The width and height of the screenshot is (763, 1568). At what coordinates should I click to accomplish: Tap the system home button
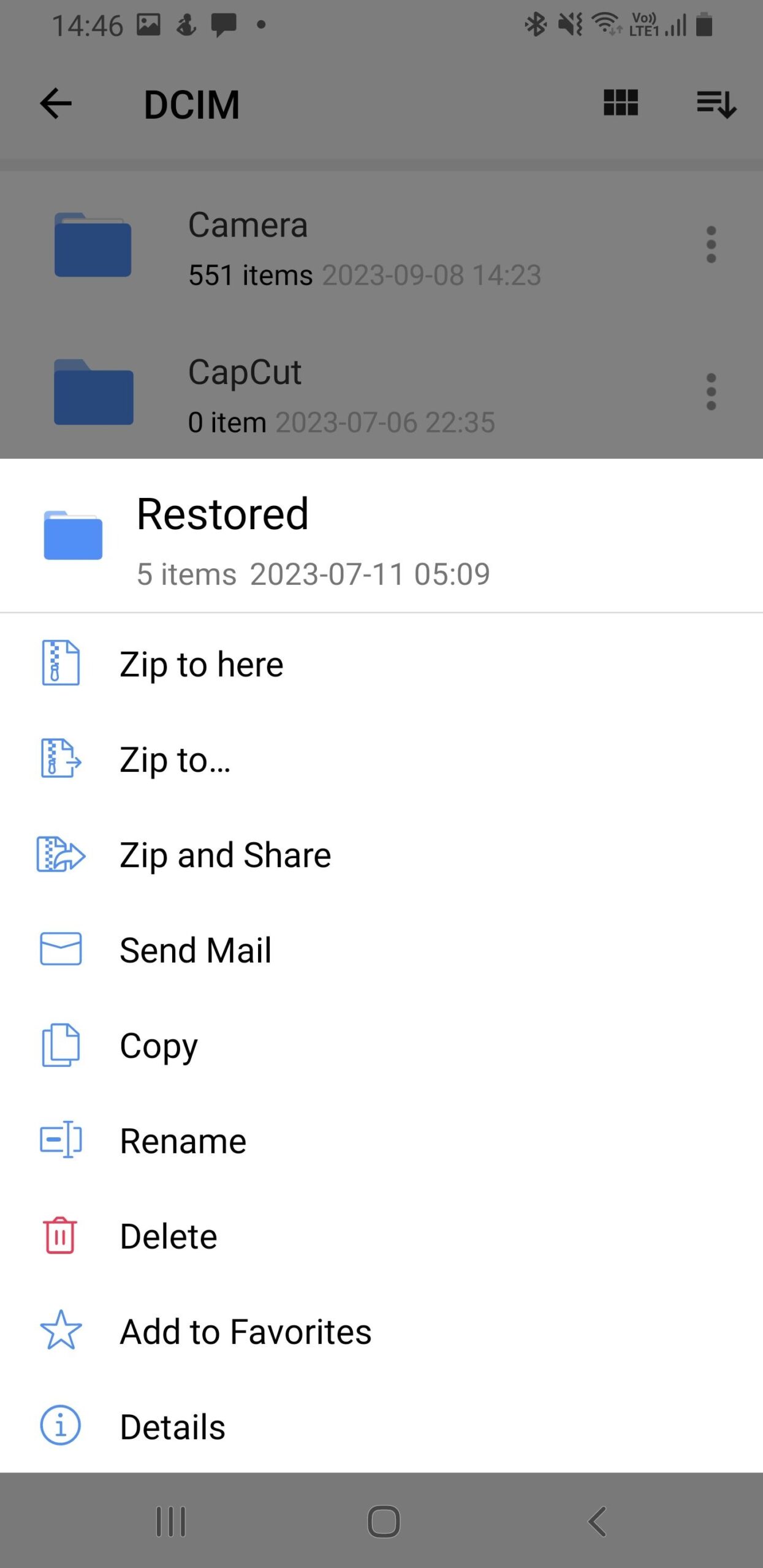(384, 1521)
